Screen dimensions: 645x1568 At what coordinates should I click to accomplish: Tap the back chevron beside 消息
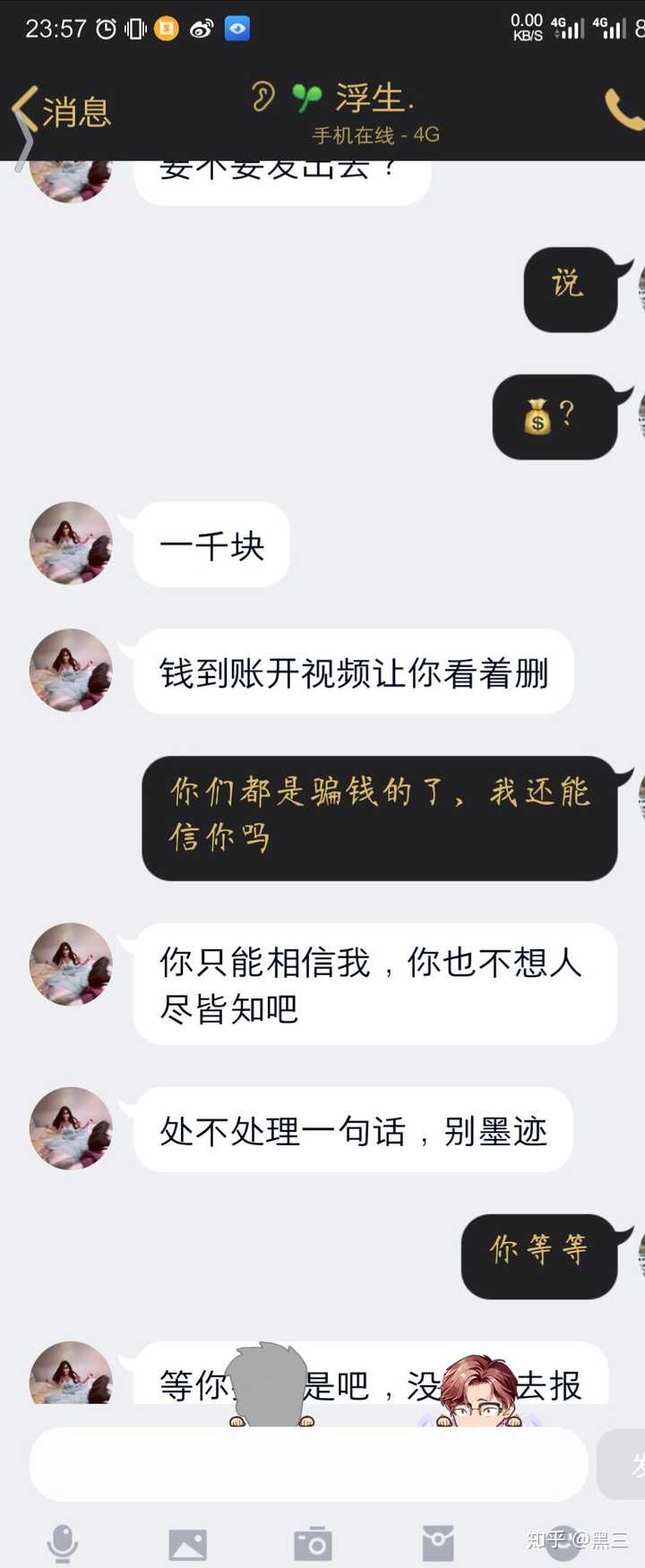[22, 109]
